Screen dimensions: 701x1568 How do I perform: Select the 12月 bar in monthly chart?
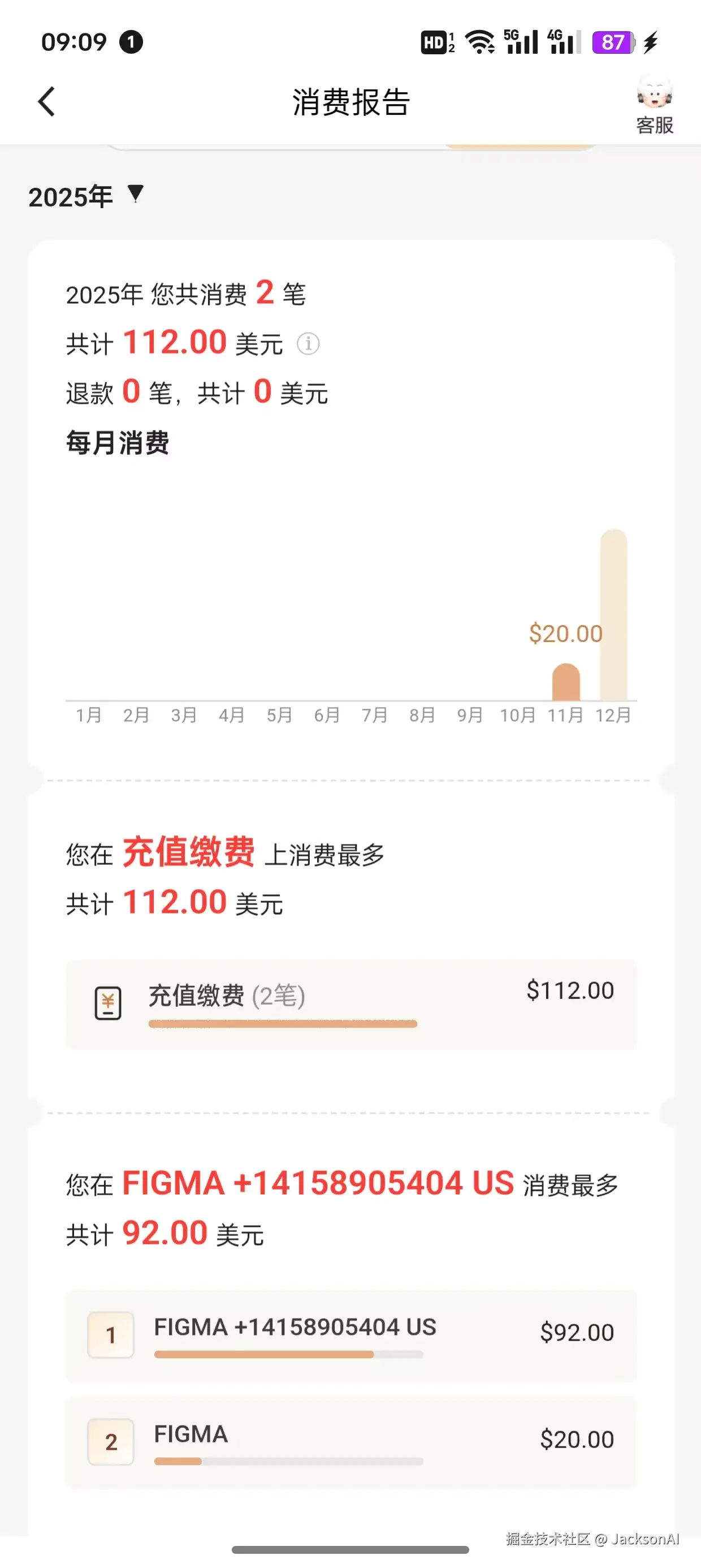(x=613, y=615)
